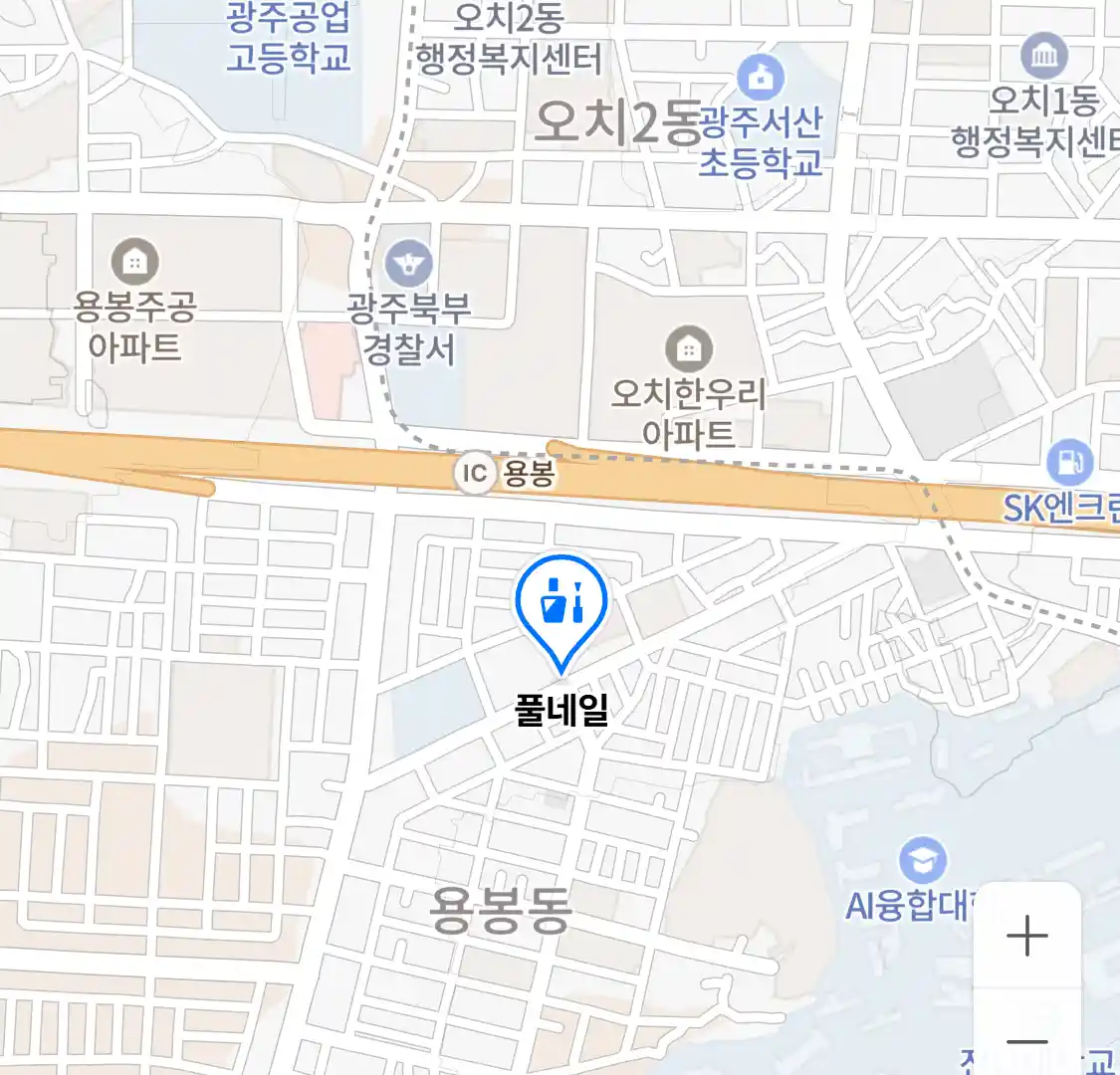Tap the SK엔크린 gas station marker
Screen dimensions: 1120x1075
tap(1070, 462)
